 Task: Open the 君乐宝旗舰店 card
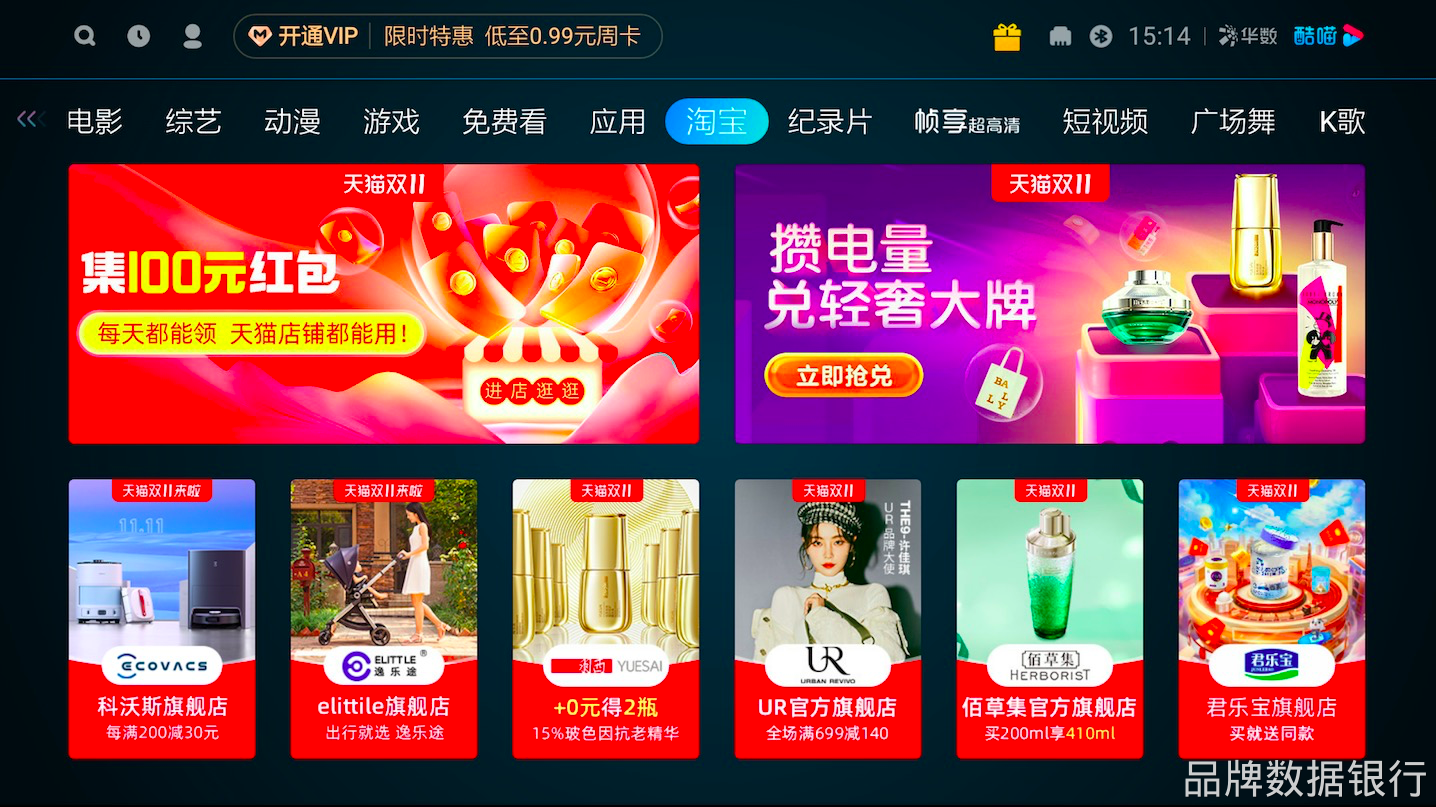tap(1271, 618)
